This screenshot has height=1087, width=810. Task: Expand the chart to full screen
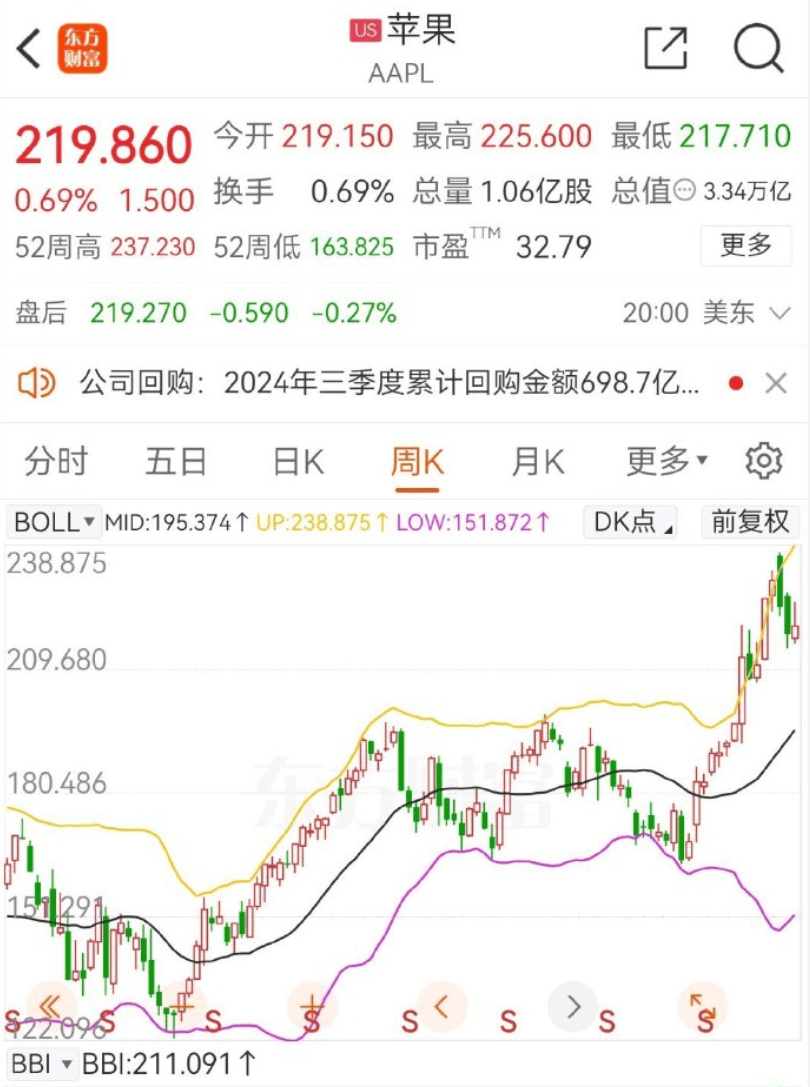(703, 1006)
